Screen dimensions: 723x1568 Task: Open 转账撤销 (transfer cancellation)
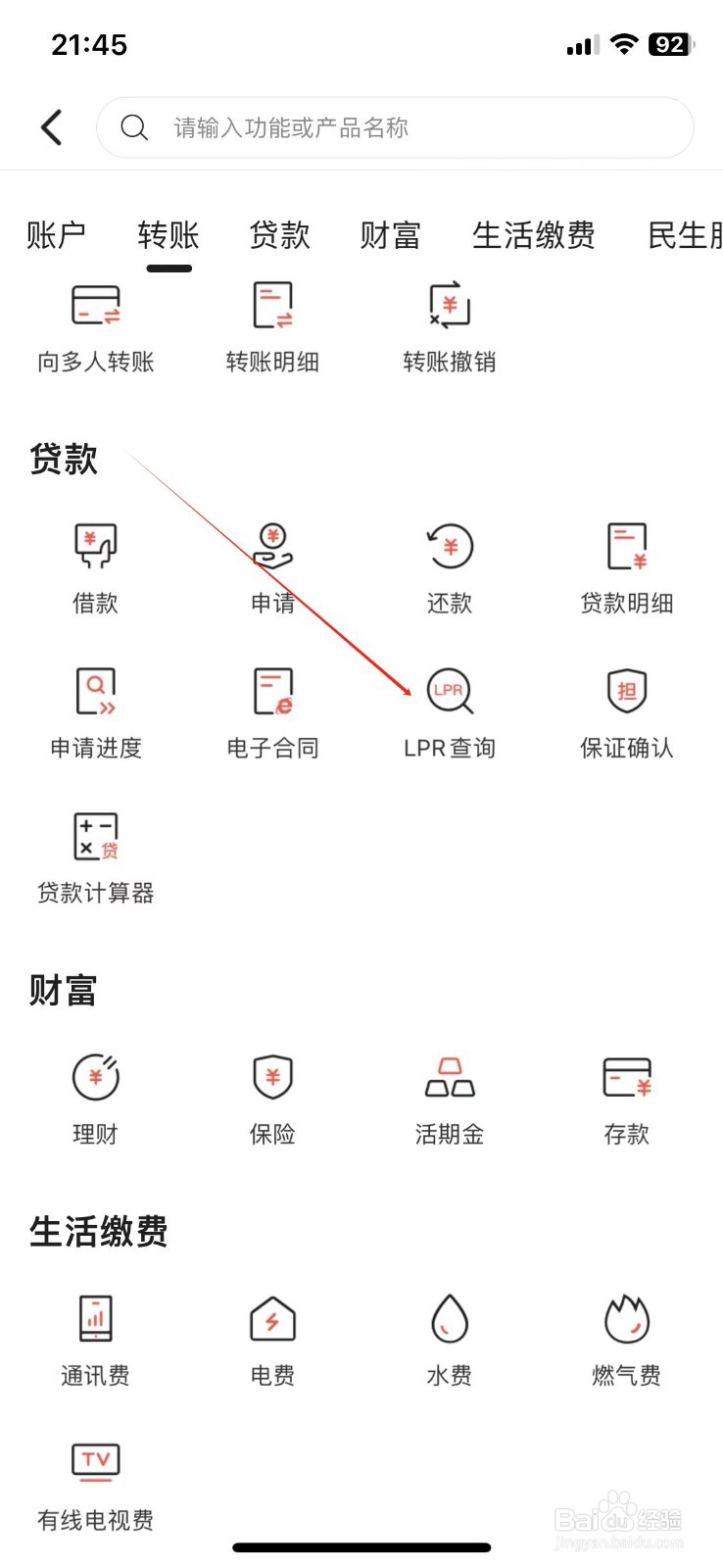coord(449,323)
